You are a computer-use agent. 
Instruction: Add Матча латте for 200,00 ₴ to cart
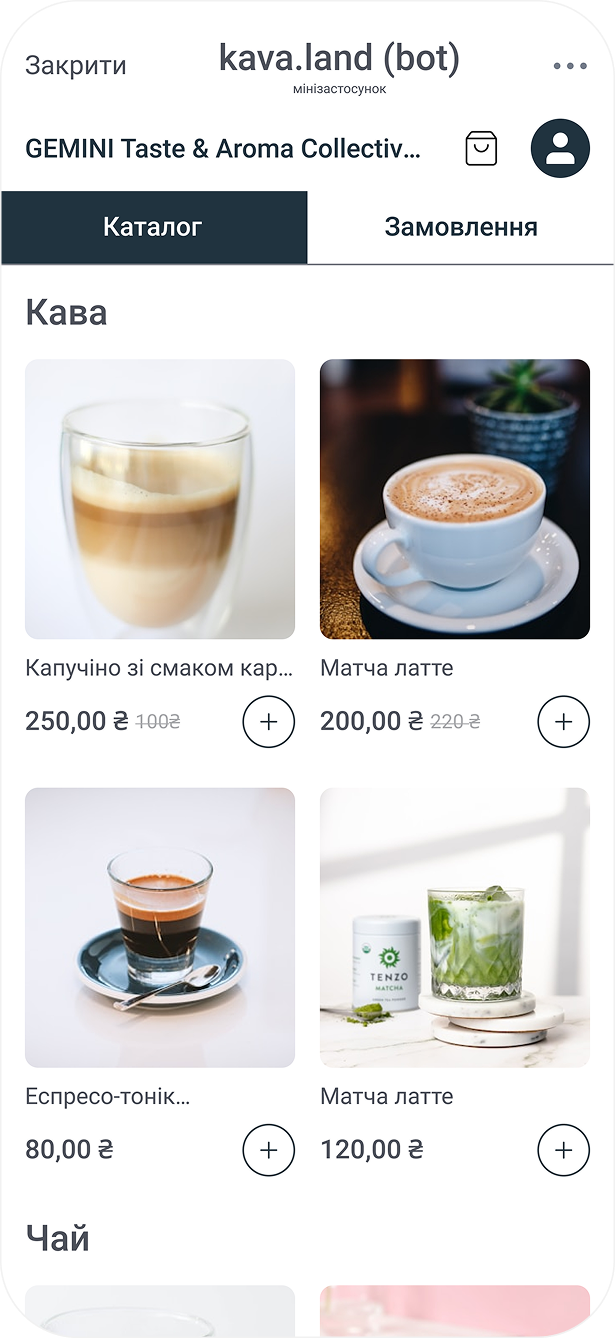click(563, 721)
